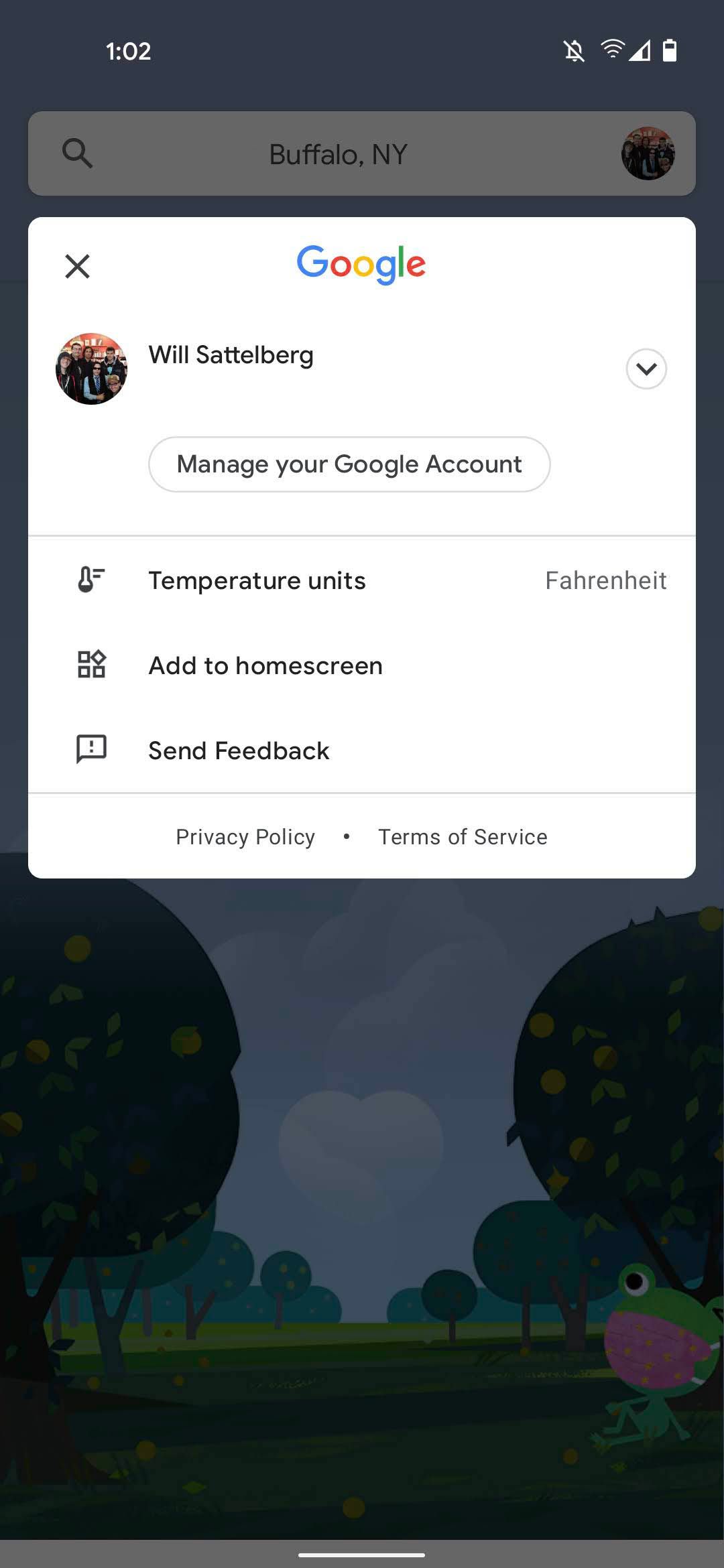Click the muted notification bell status icon

coord(575,51)
